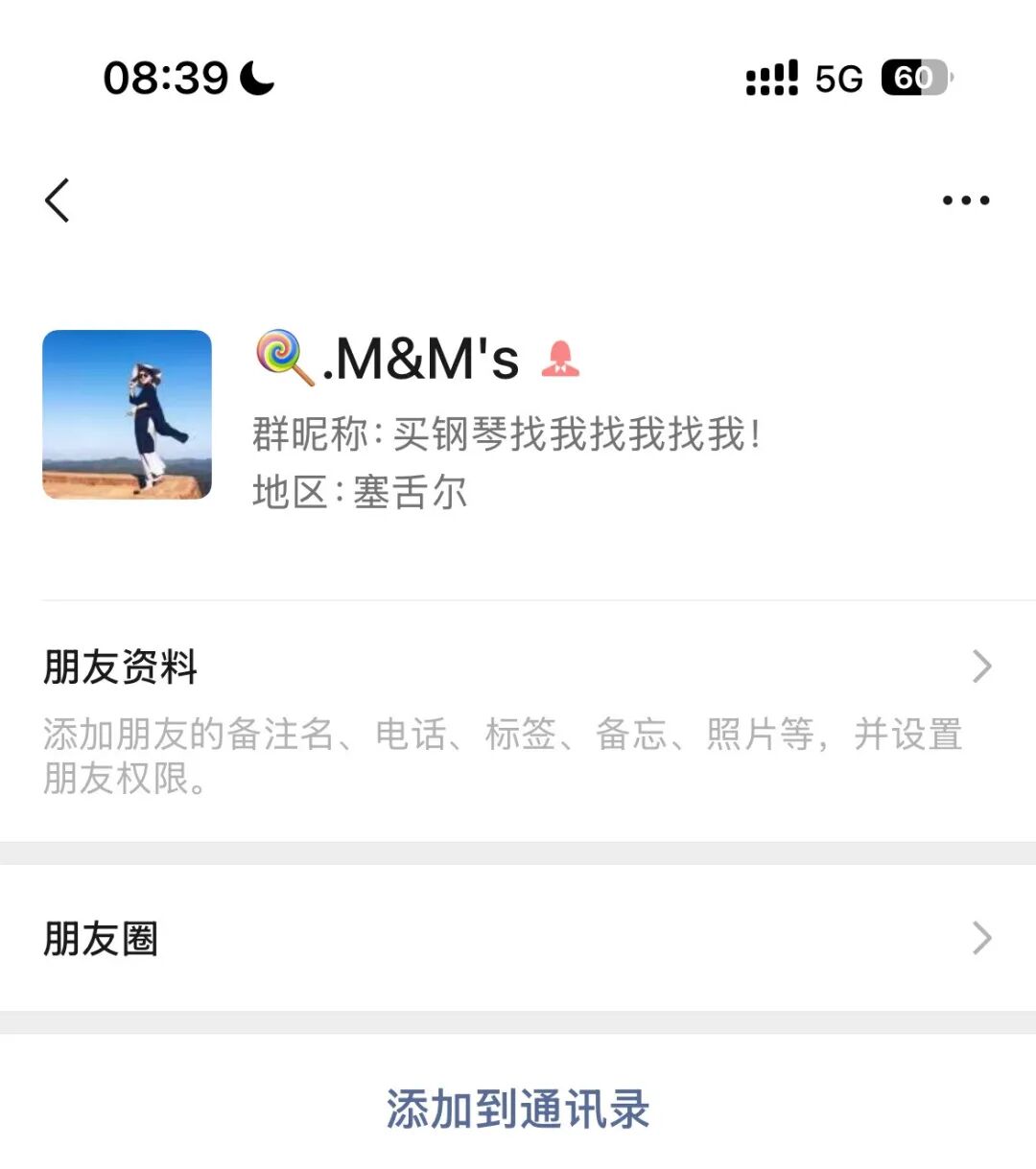Go back using the top-left arrow

(x=58, y=200)
